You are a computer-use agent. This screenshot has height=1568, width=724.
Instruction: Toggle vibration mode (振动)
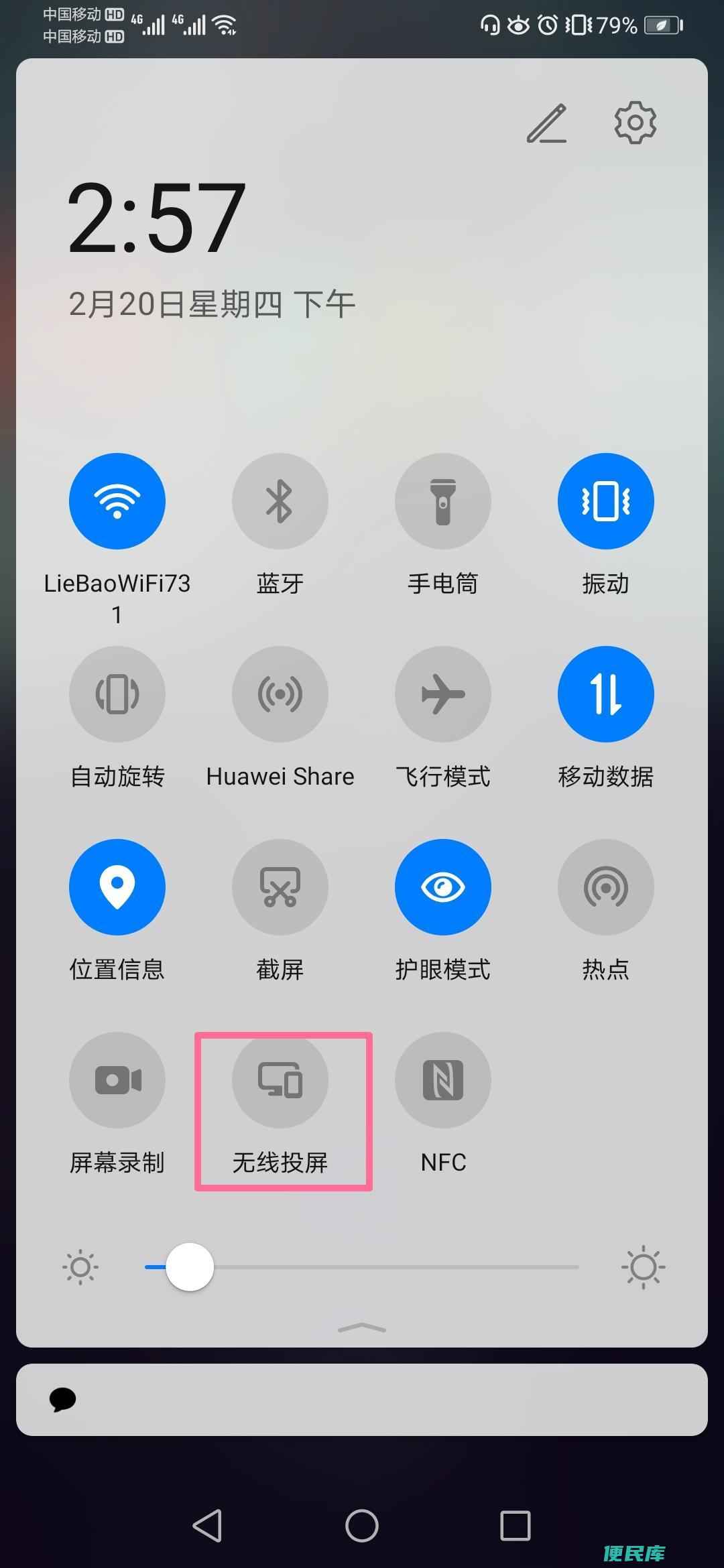coord(605,501)
